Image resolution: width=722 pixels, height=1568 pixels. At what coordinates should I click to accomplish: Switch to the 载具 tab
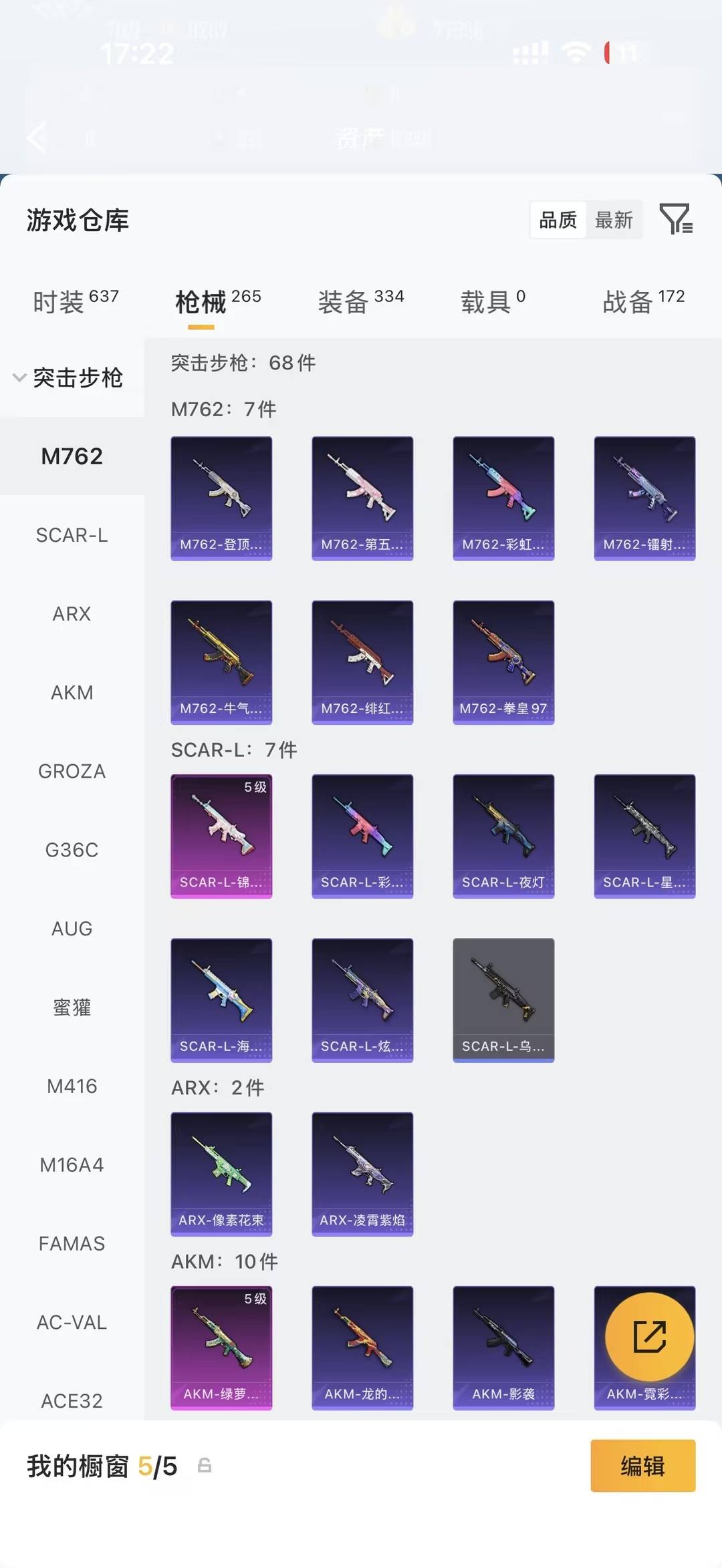[493, 301]
